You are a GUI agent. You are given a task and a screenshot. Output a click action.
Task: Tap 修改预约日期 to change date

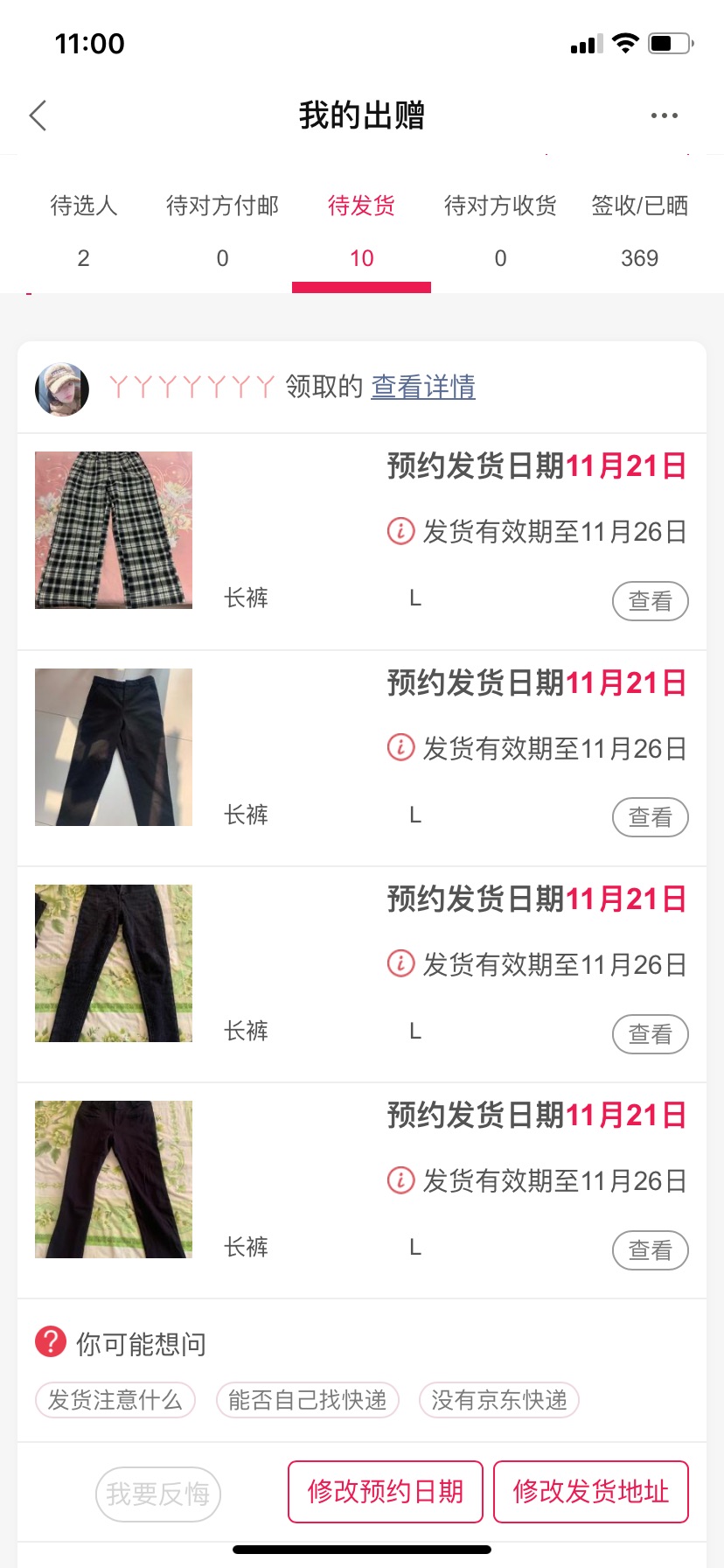(x=385, y=1491)
